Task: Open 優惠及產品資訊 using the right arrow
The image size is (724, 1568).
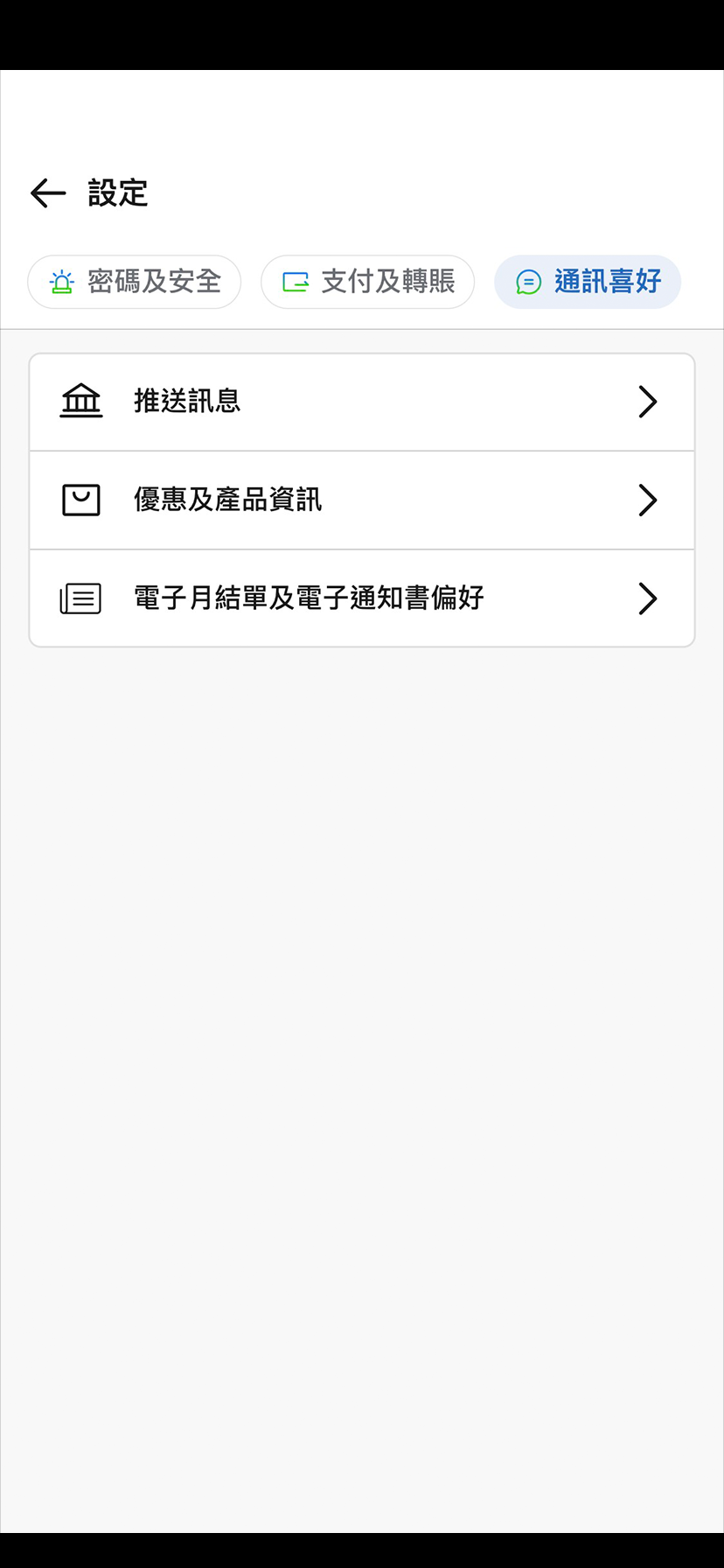Action: [647, 500]
